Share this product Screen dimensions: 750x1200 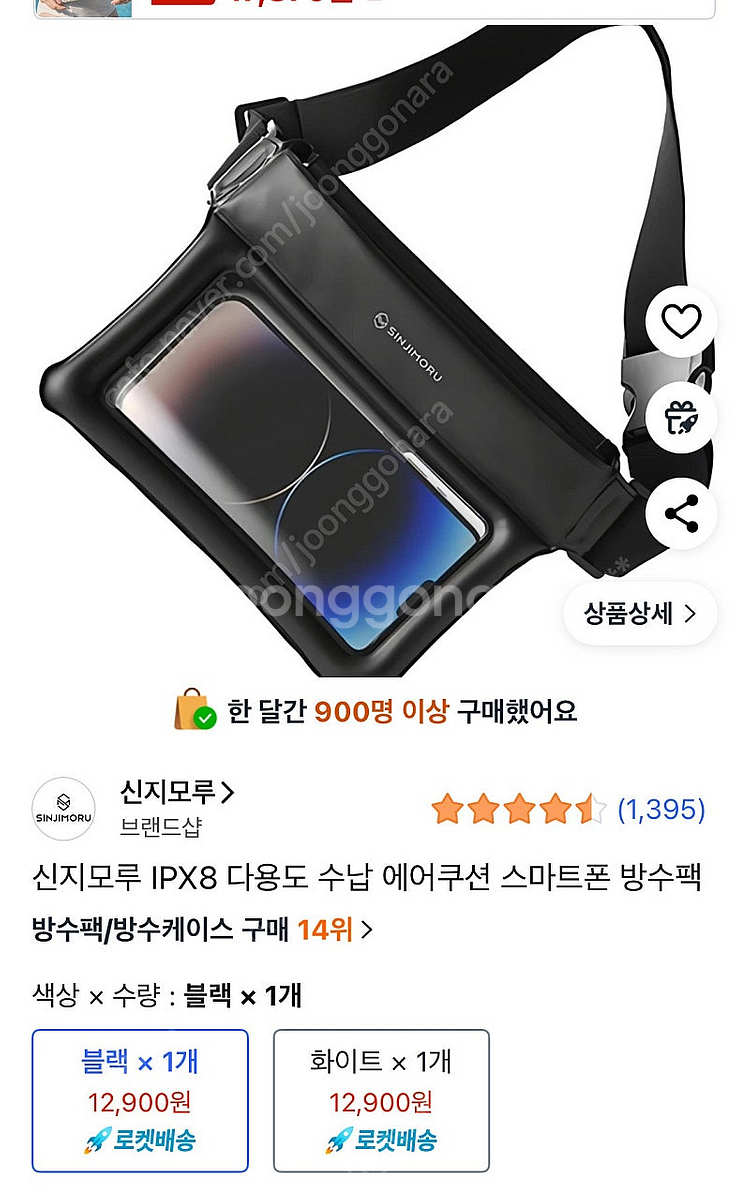(x=681, y=514)
